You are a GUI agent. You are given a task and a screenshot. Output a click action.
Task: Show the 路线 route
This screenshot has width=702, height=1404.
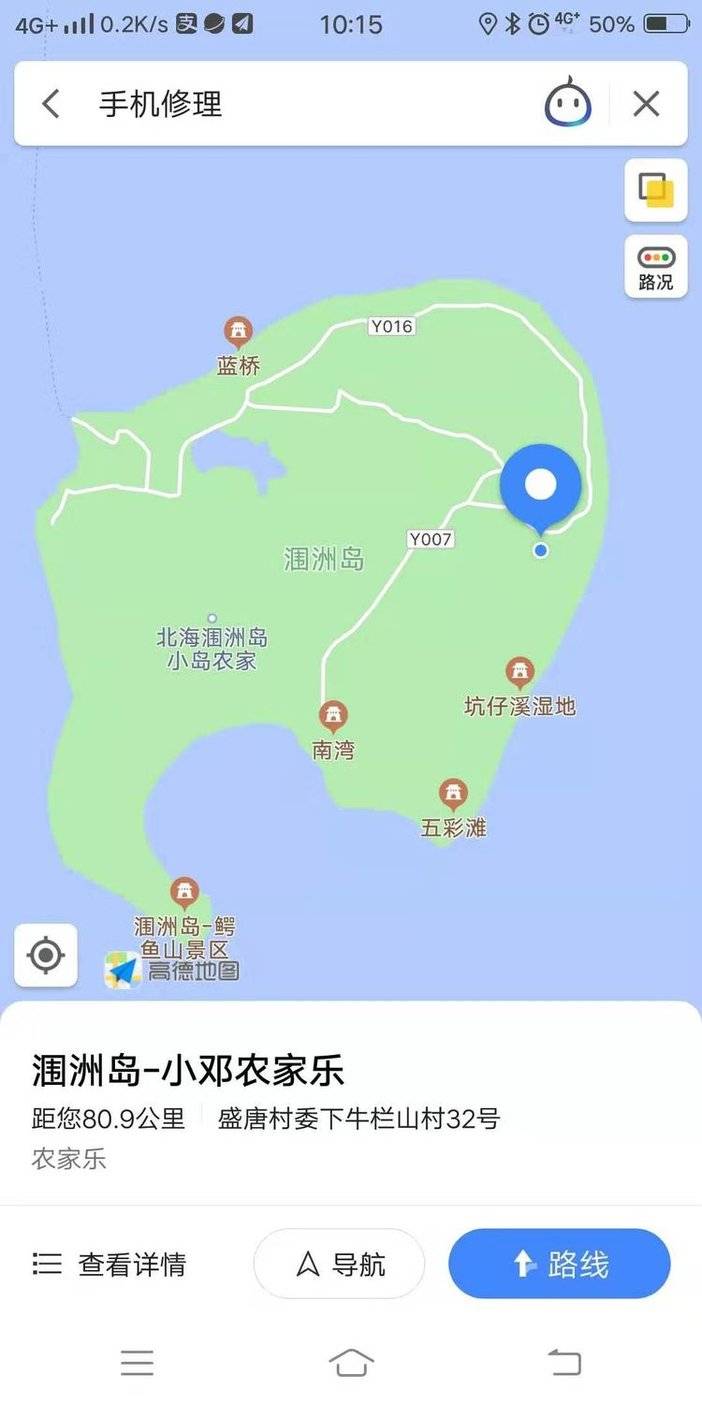click(x=559, y=1264)
